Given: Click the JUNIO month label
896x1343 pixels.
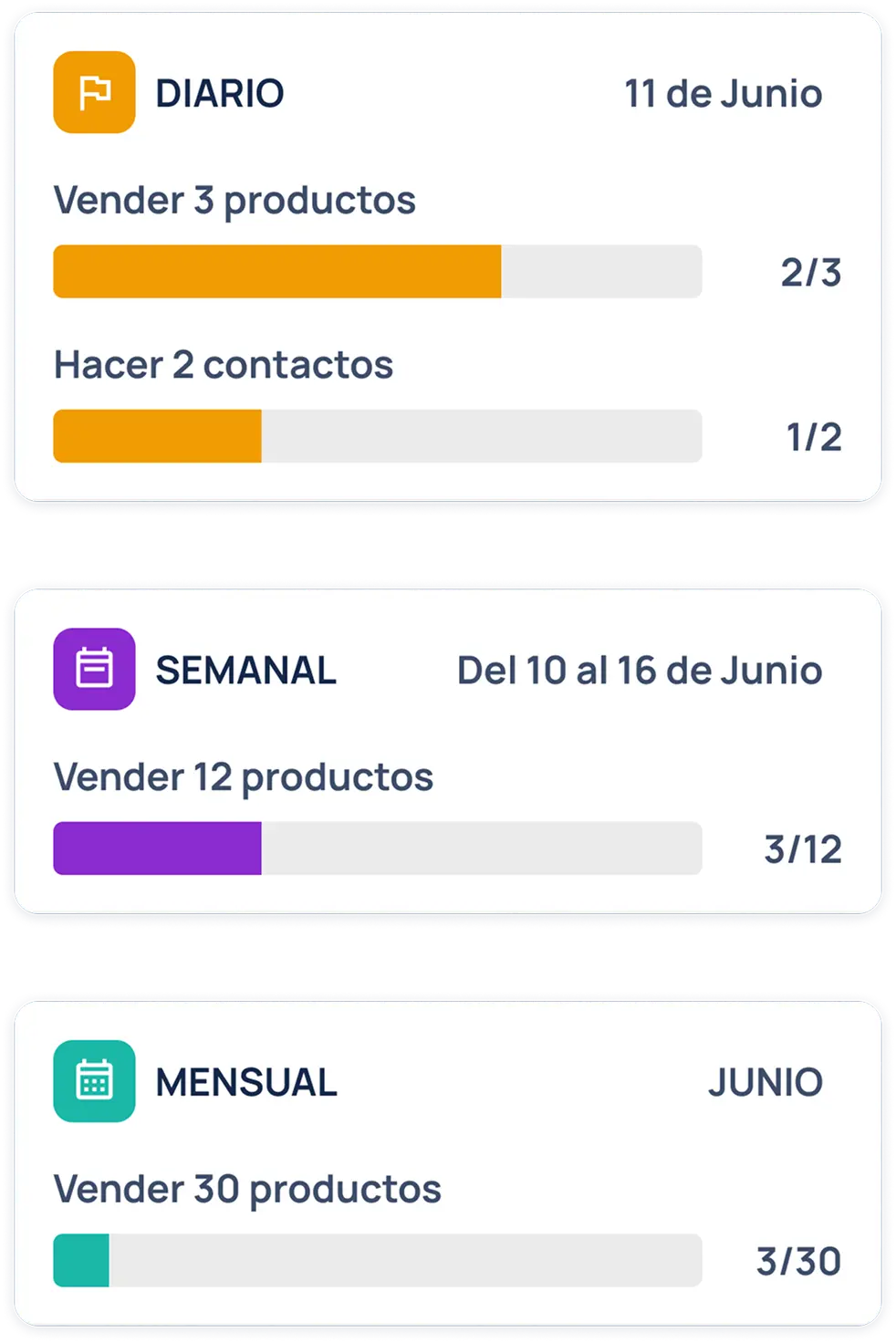Looking at the screenshot, I should (x=767, y=1084).
